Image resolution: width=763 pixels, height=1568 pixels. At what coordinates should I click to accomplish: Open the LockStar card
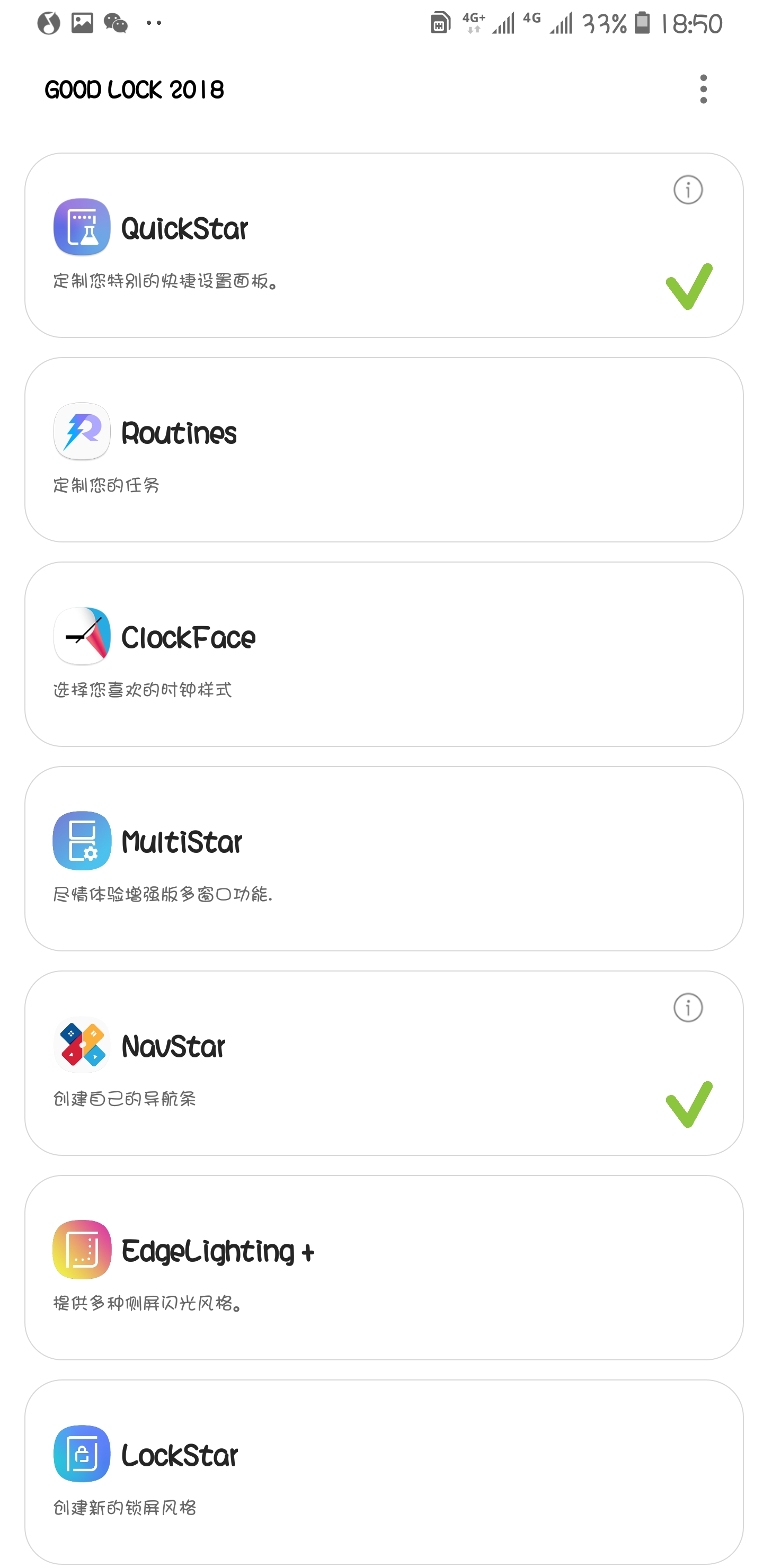tap(384, 1471)
